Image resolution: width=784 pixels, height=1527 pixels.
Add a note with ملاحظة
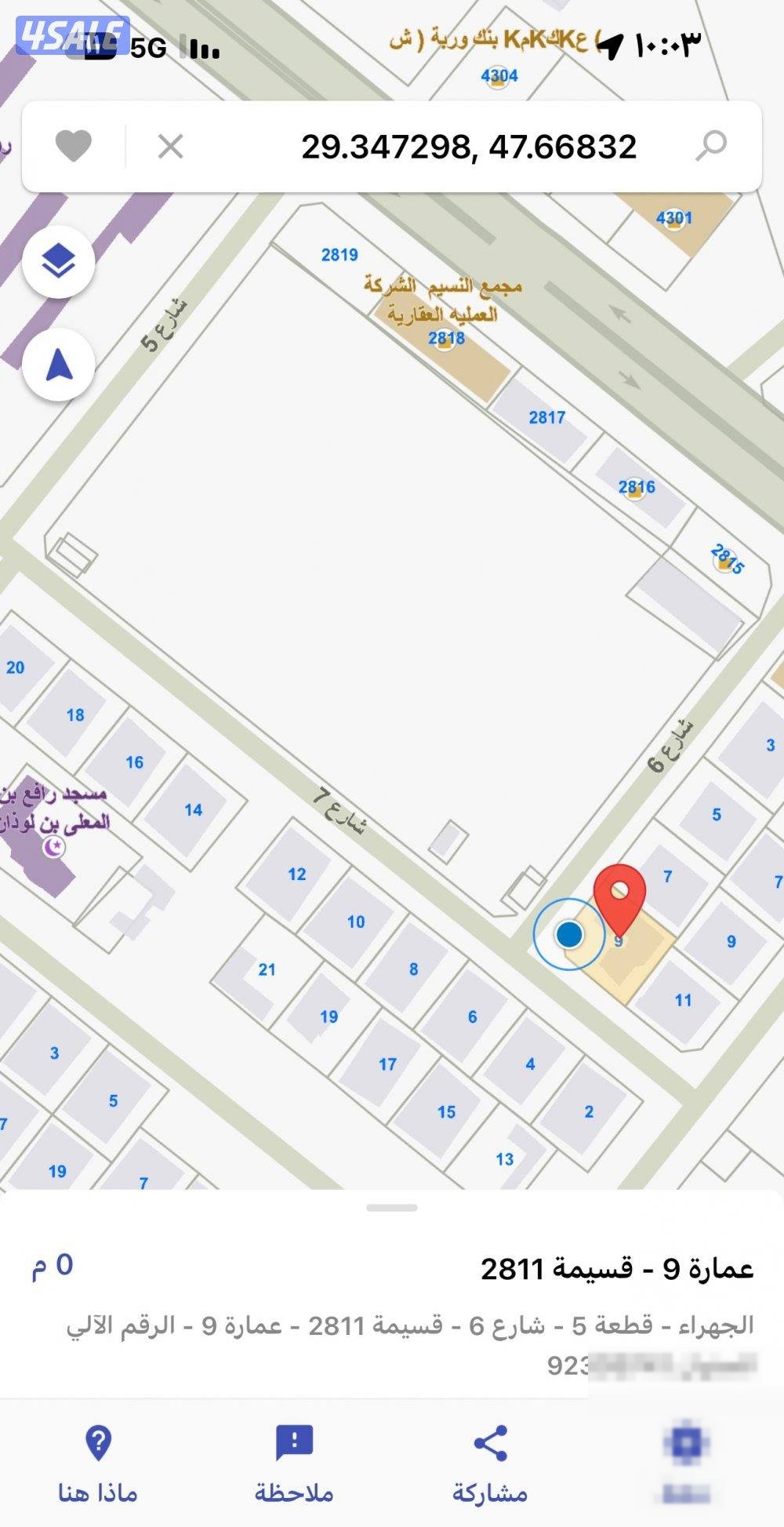[294, 1462]
